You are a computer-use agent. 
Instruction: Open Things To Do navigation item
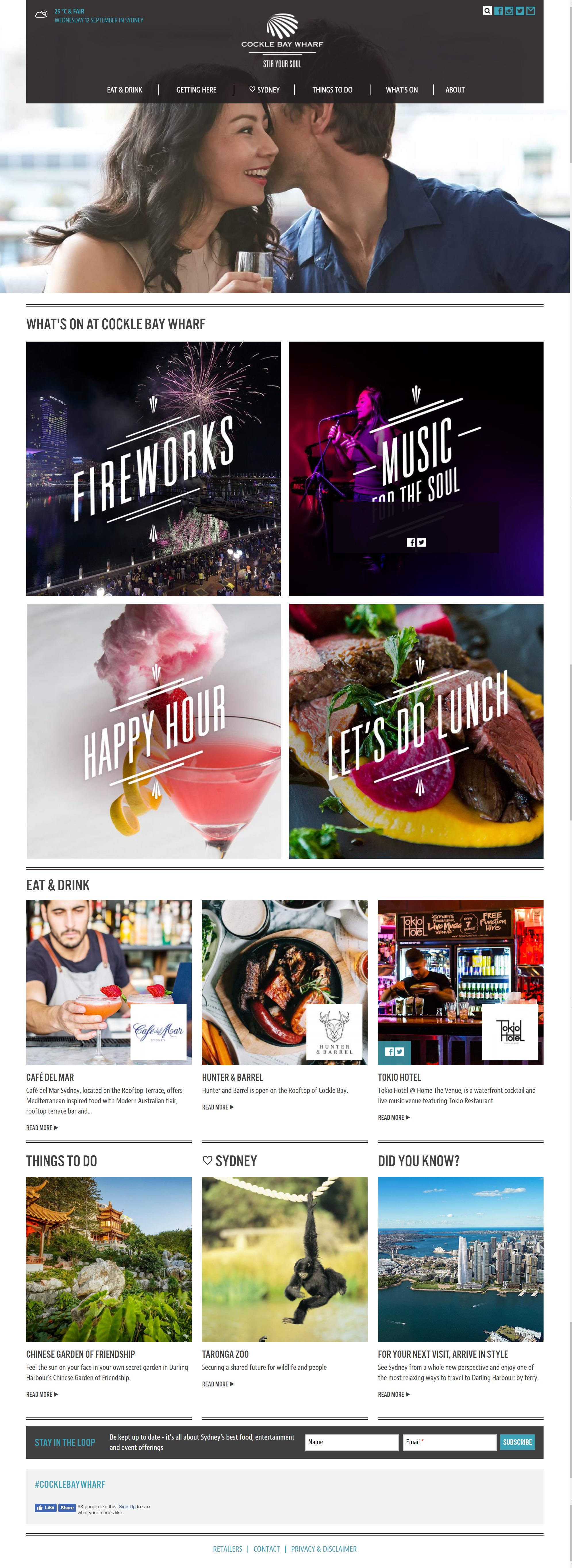pos(332,89)
